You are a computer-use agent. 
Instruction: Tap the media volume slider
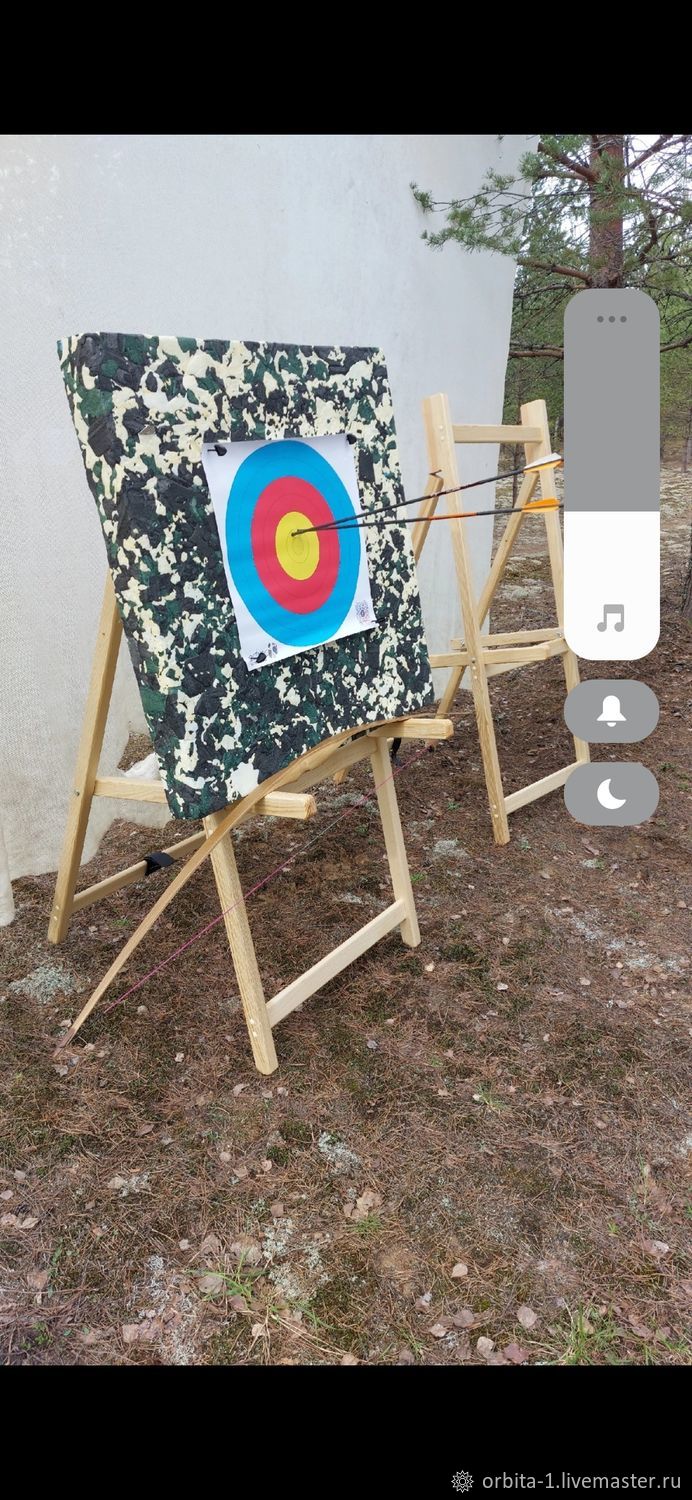(x=611, y=475)
